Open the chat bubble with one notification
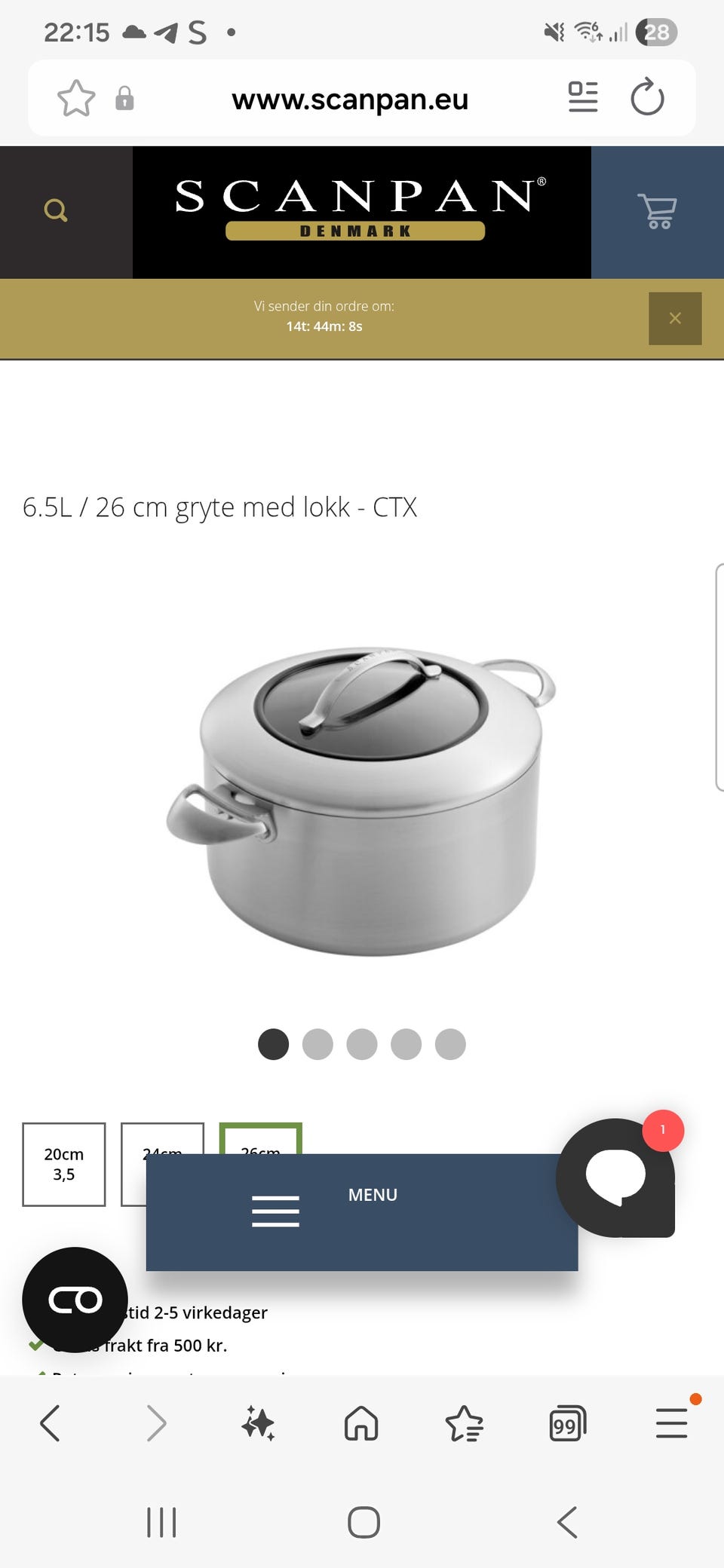The width and height of the screenshot is (724, 1568). click(617, 1177)
